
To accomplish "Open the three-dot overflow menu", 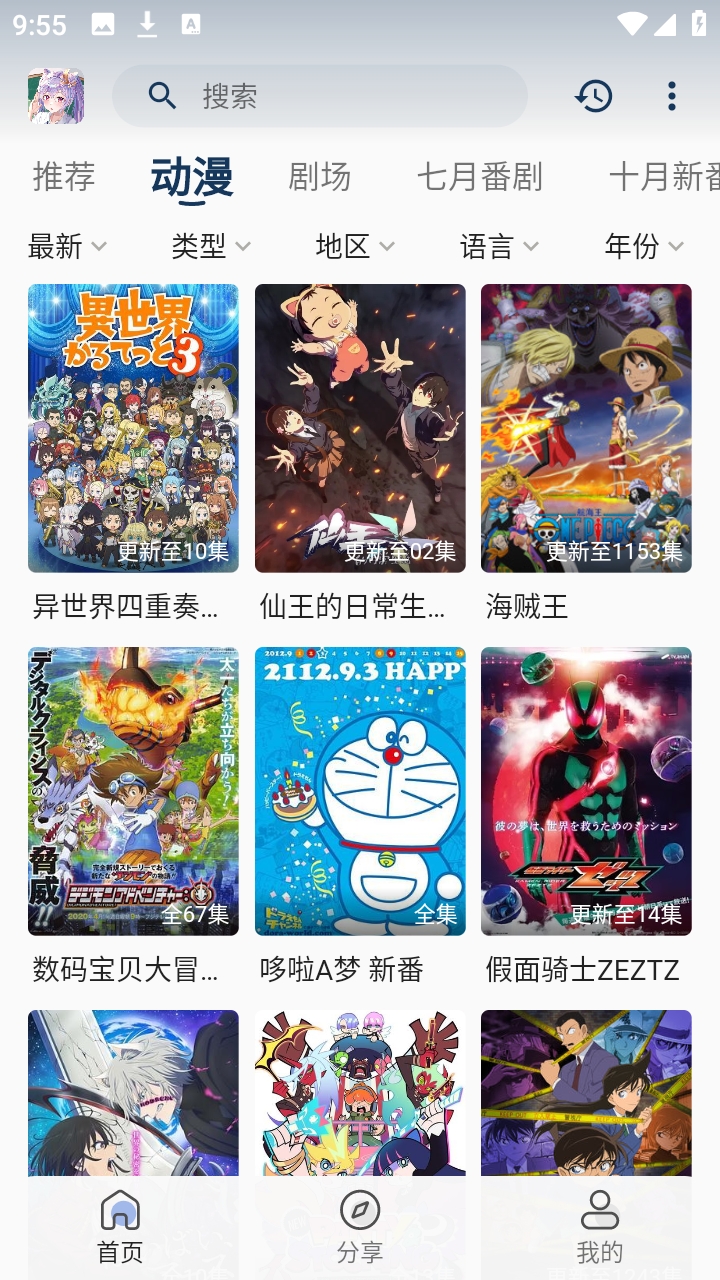I will click(x=670, y=95).
